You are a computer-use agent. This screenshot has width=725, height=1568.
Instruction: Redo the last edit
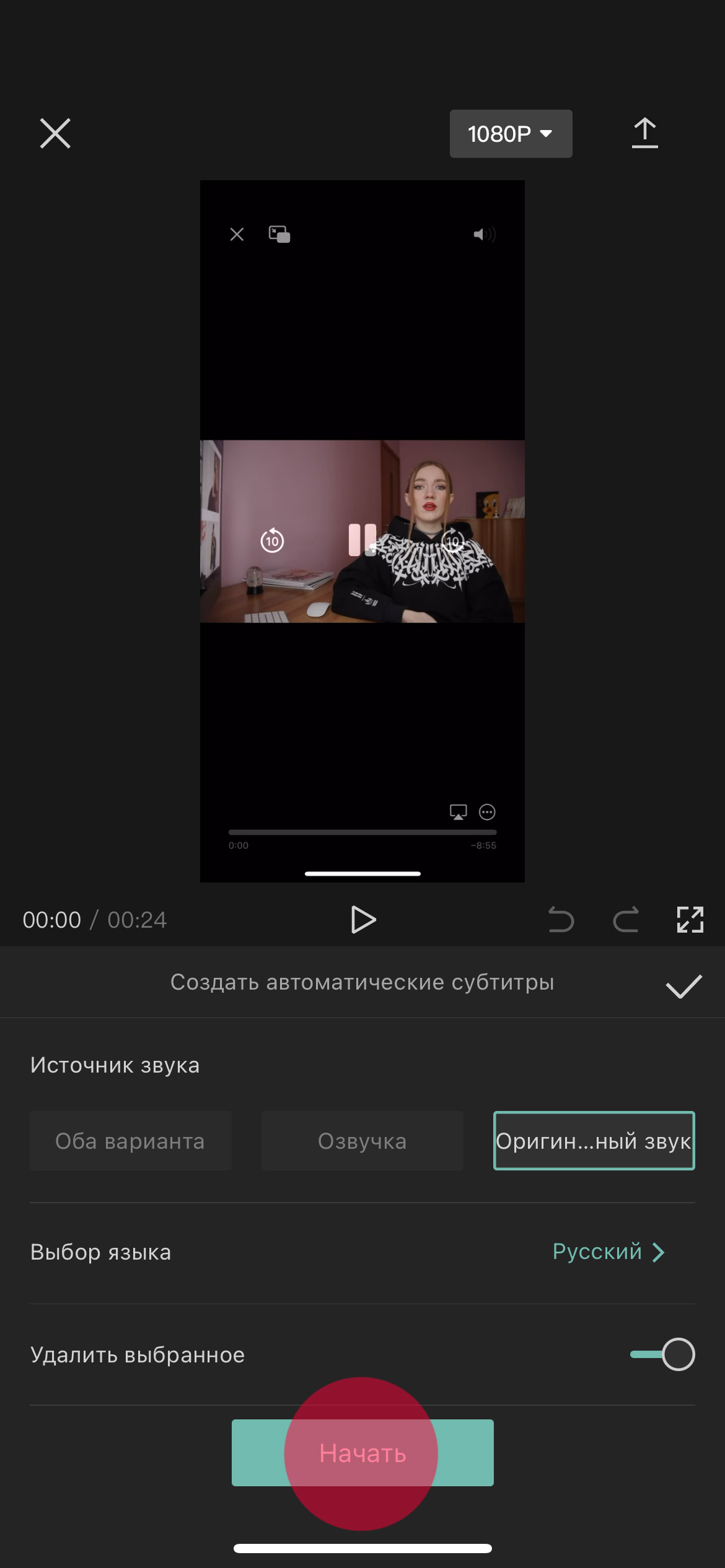click(x=626, y=920)
